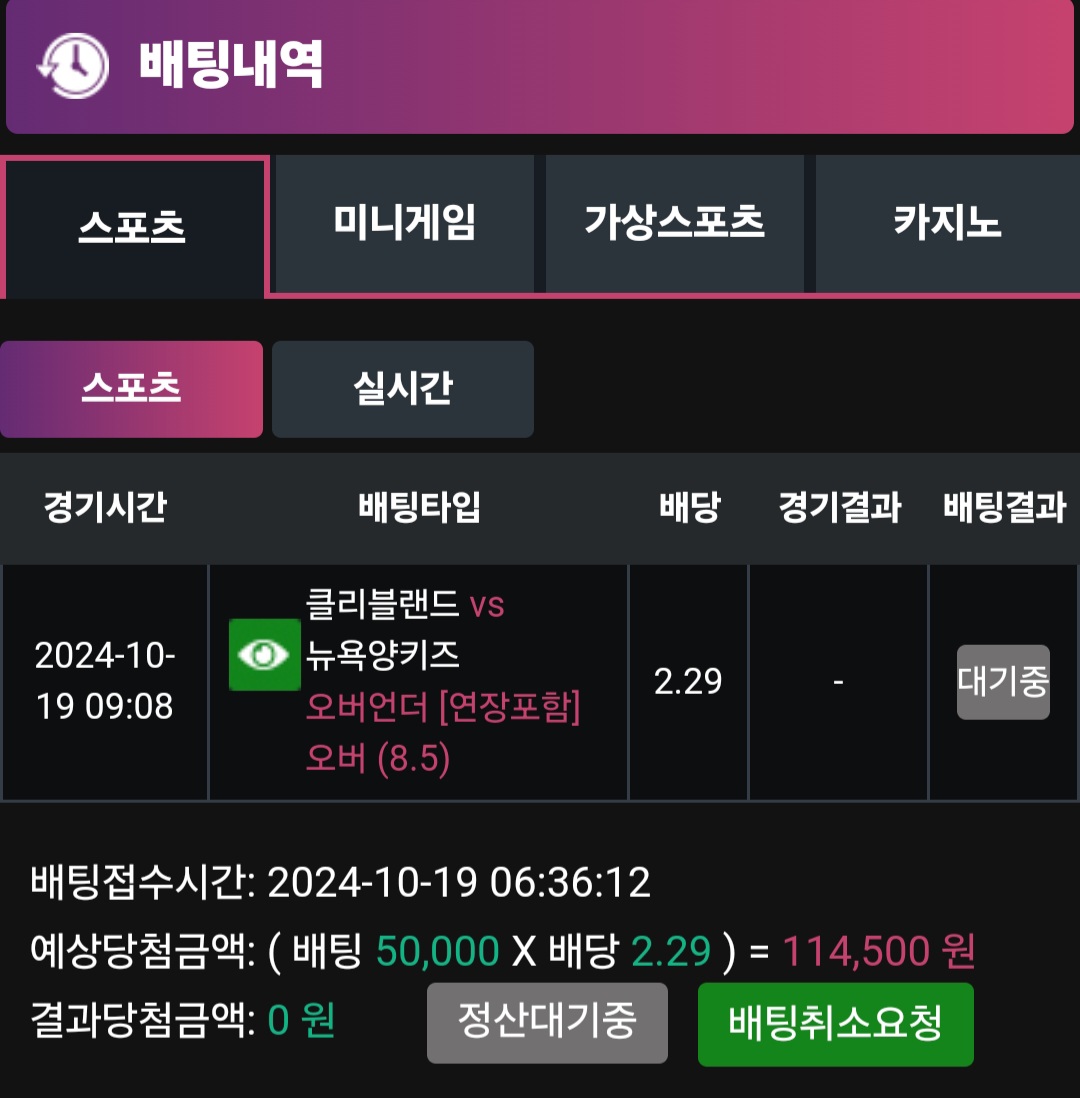Switch to the 실시간 sub-tab

click(402, 389)
